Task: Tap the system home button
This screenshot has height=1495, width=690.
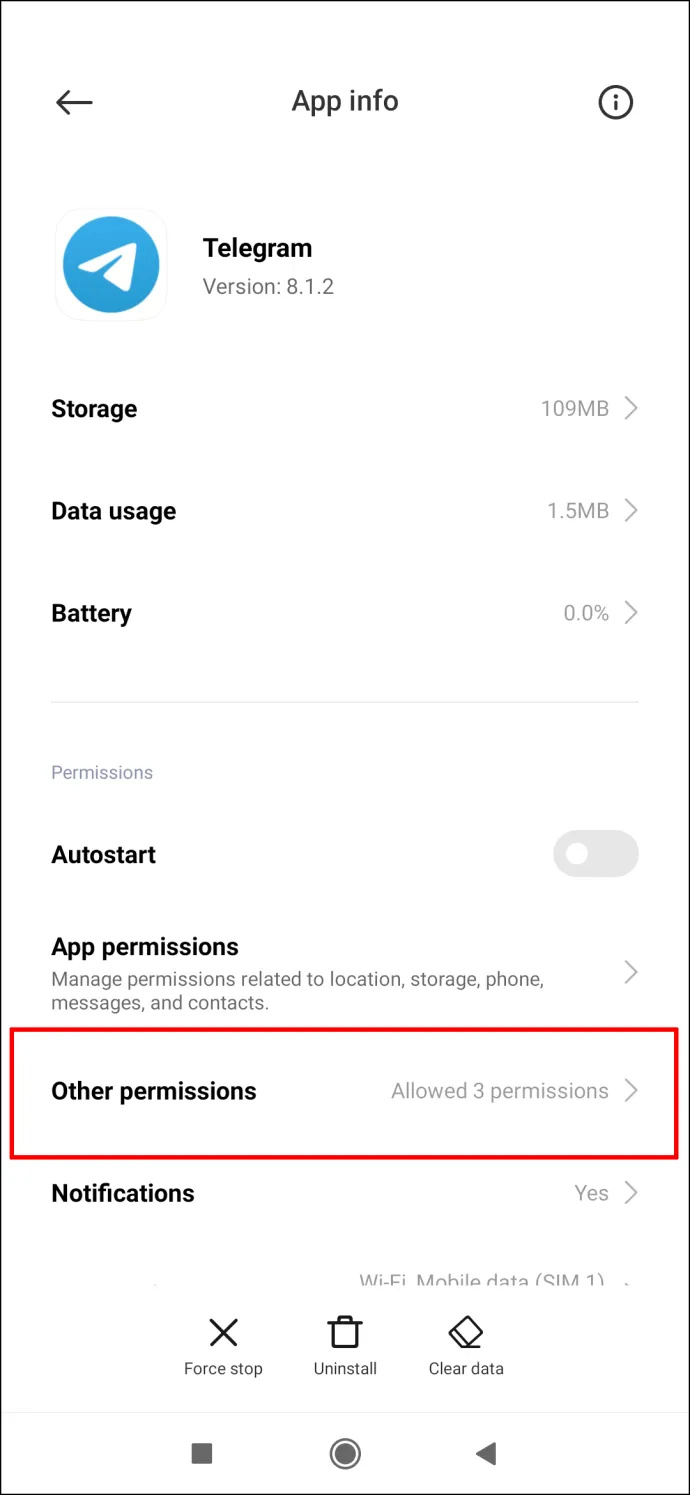Action: click(x=345, y=1454)
